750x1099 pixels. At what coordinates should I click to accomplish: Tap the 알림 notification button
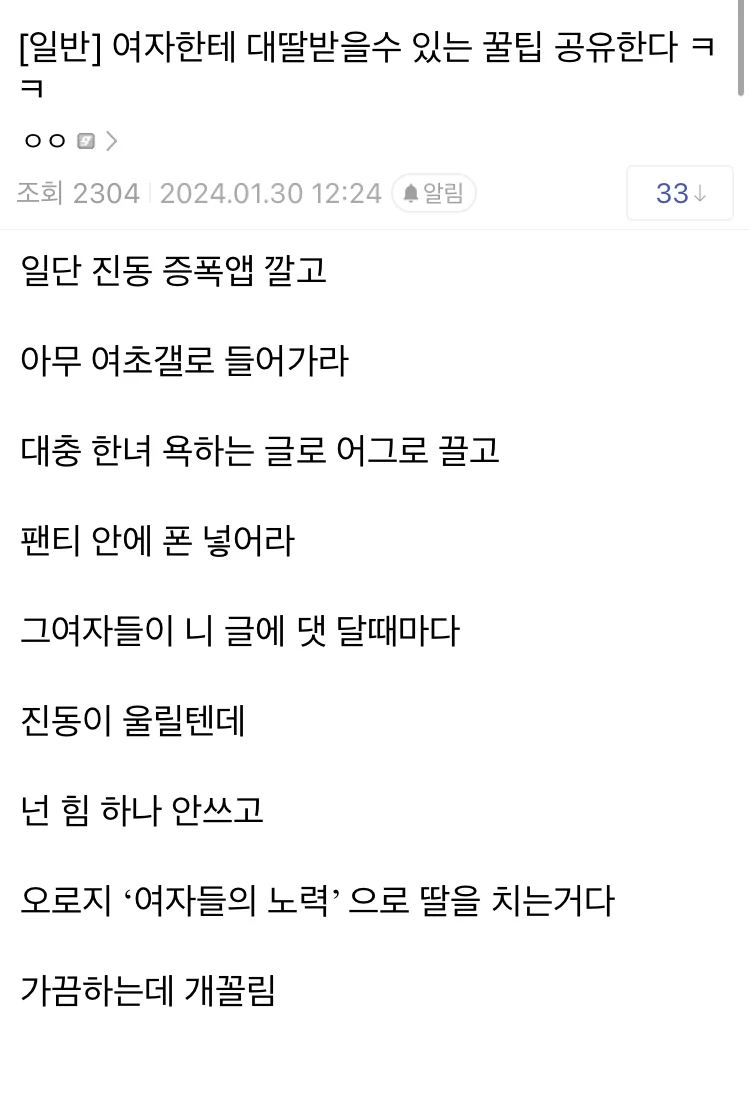434,193
